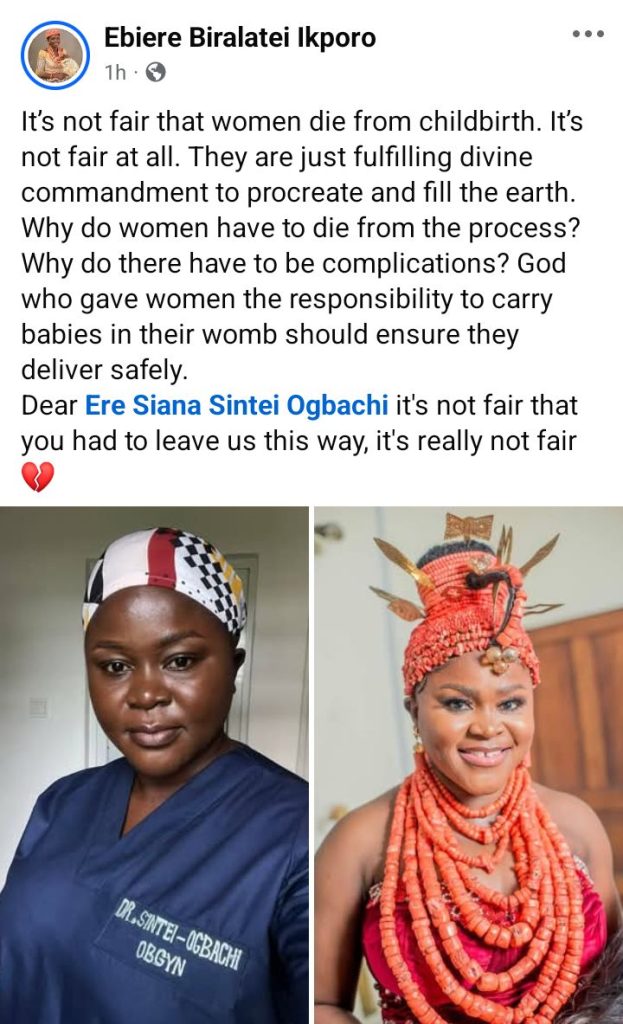Open the post's three-dot options menu
623x1024 pixels.
click(588, 34)
